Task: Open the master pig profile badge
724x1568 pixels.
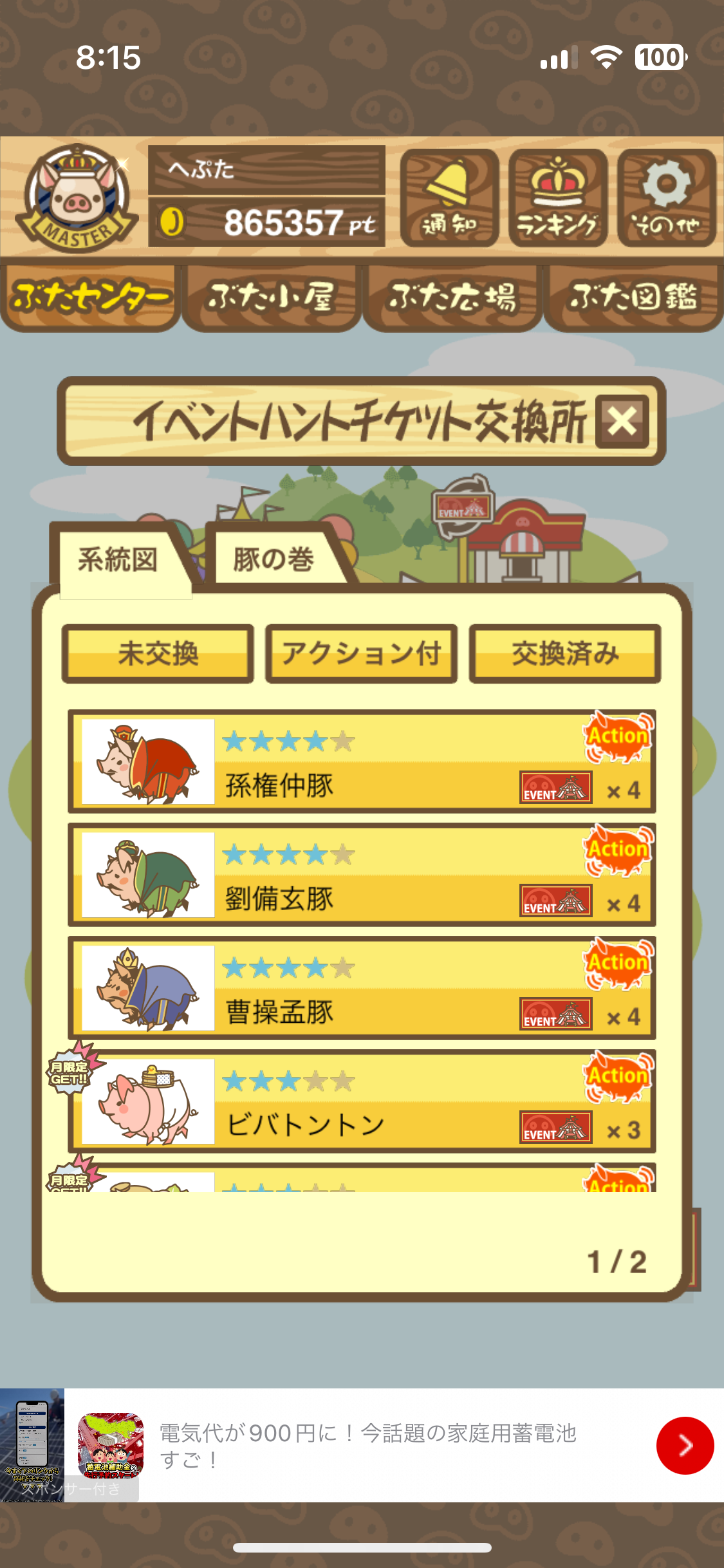Action: point(76,198)
